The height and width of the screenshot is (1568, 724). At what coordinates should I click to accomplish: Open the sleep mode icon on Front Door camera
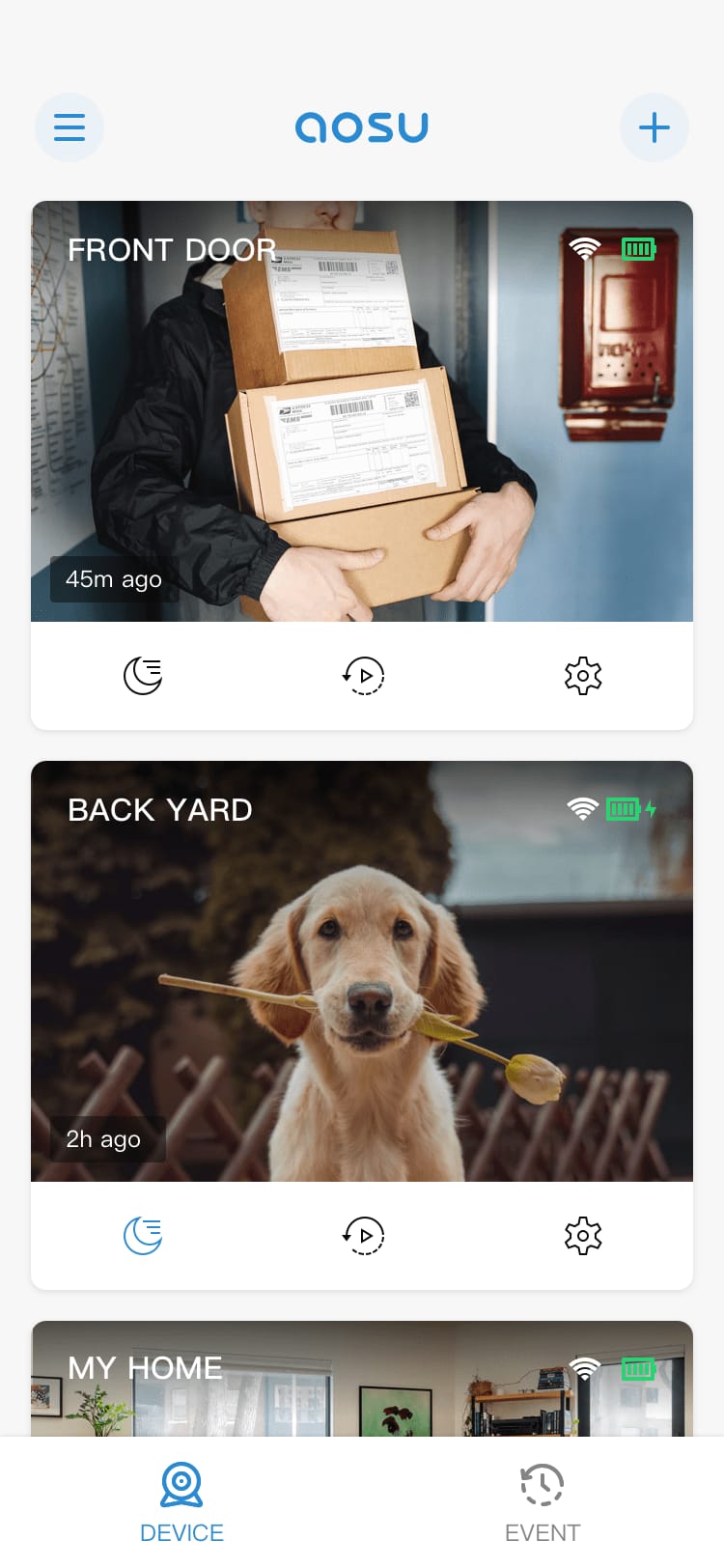[x=143, y=675]
